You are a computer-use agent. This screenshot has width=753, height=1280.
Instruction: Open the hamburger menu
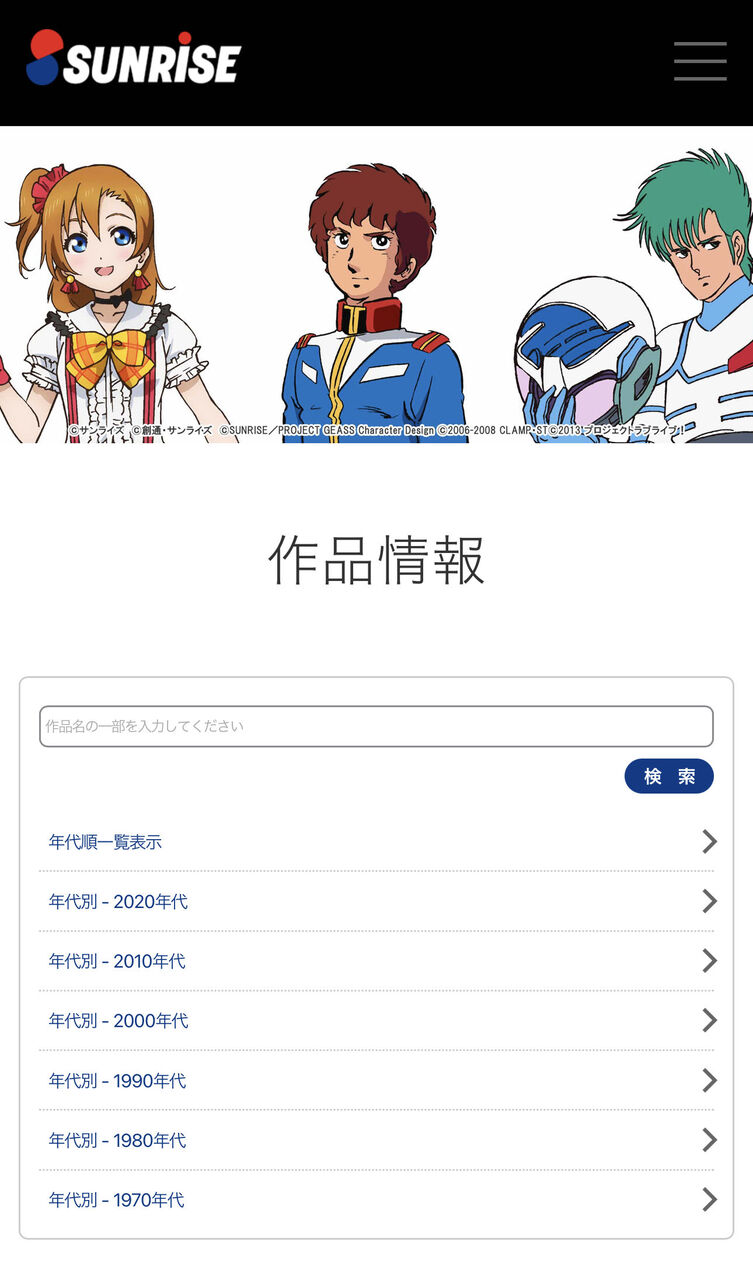pos(700,62)
